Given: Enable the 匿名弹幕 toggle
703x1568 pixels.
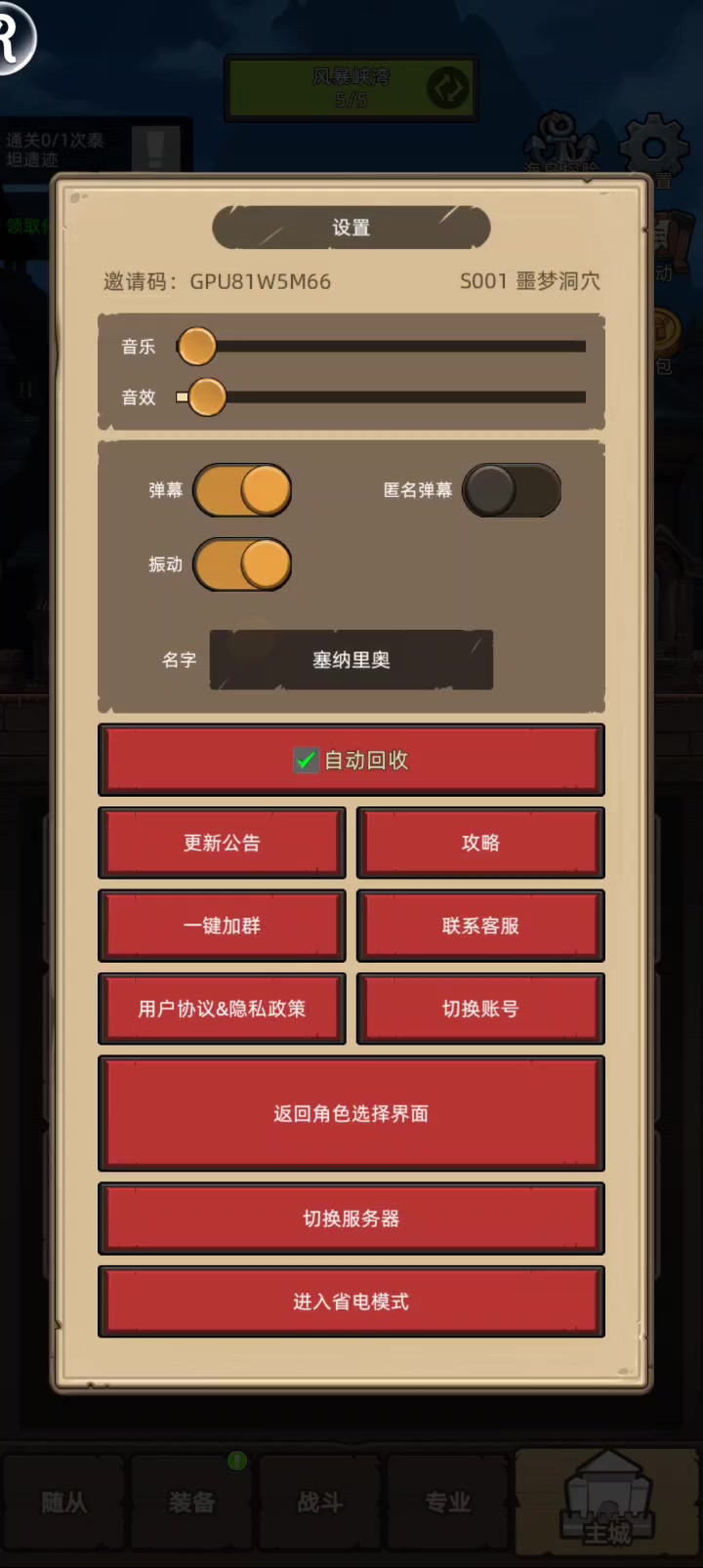Looking at the screenshot, I should [512, 490].
